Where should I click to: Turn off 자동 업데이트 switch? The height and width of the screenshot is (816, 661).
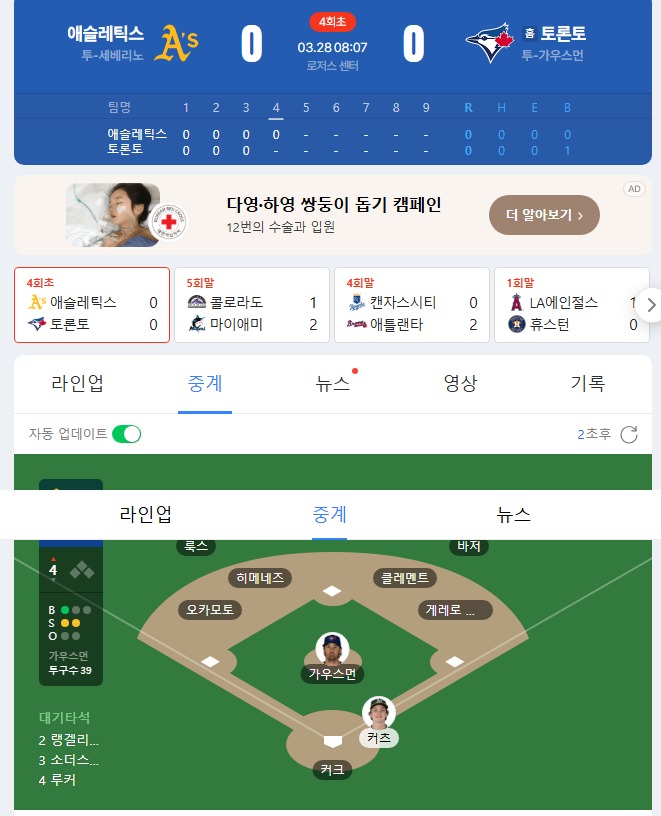[126, 434]
